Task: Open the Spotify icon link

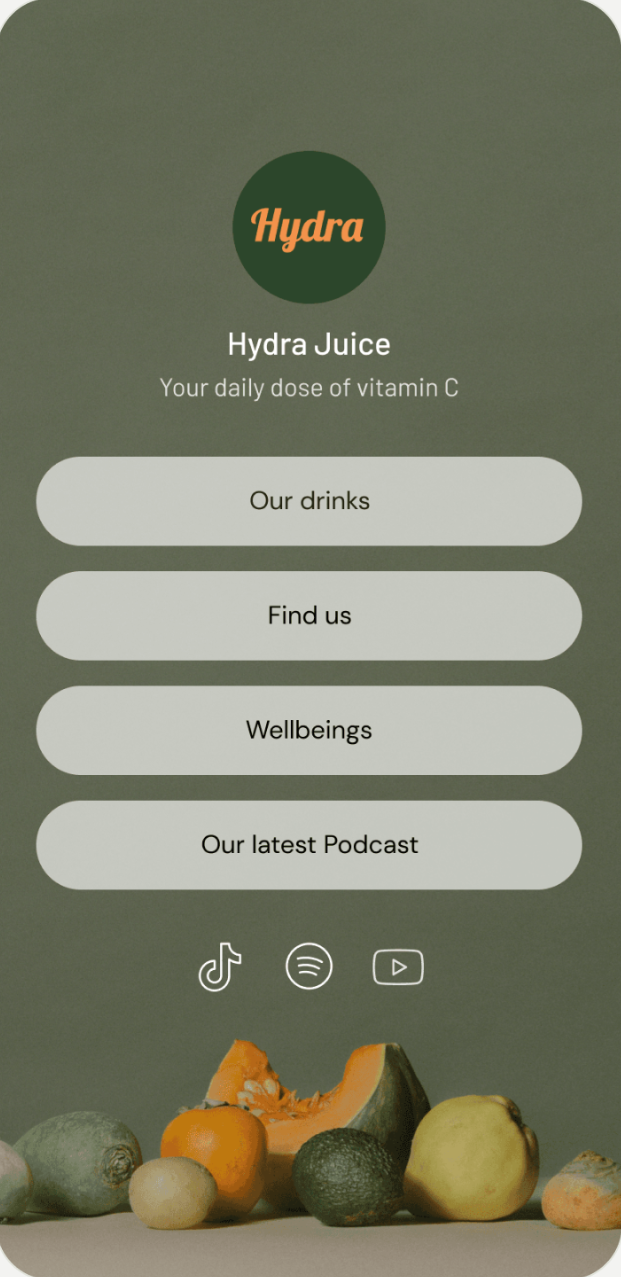Action: tap(309, 967)
